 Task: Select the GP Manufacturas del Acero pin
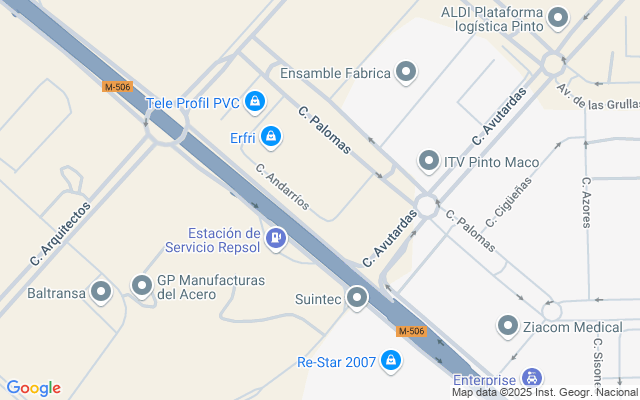[x=141, y=287]
